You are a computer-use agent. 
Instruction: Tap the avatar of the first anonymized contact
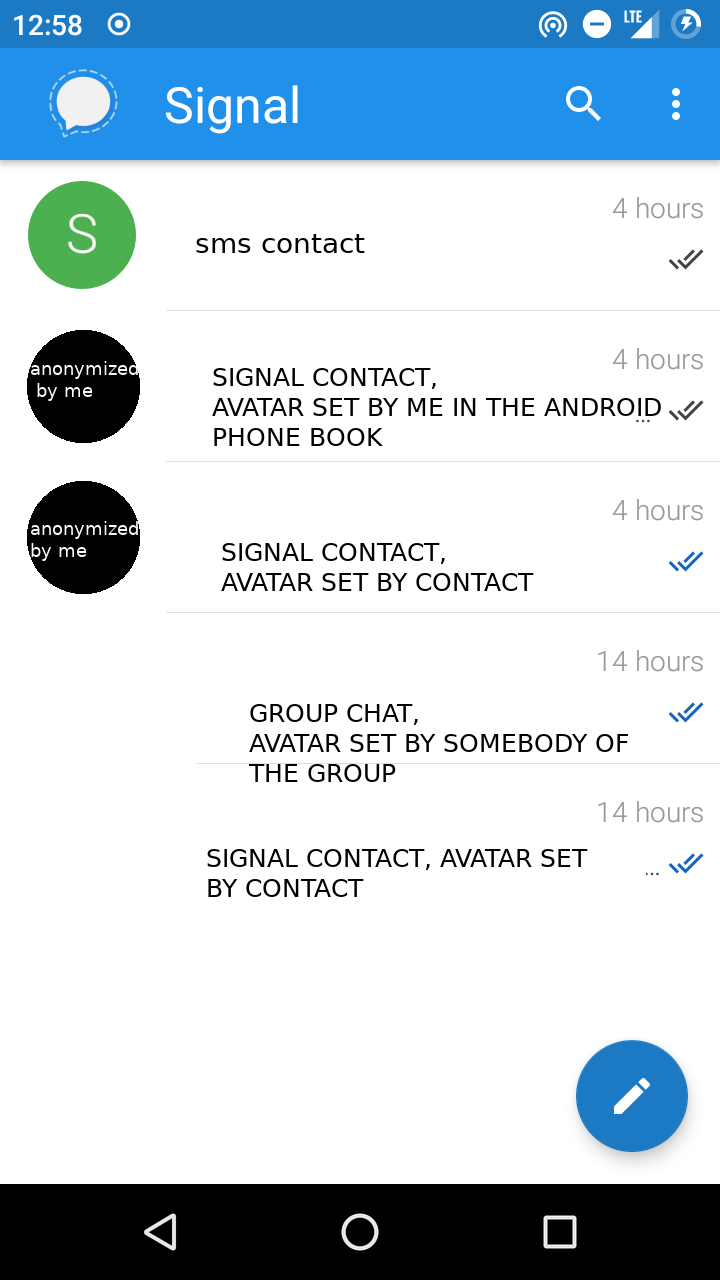pyautogui.click(x=83, y=386)
